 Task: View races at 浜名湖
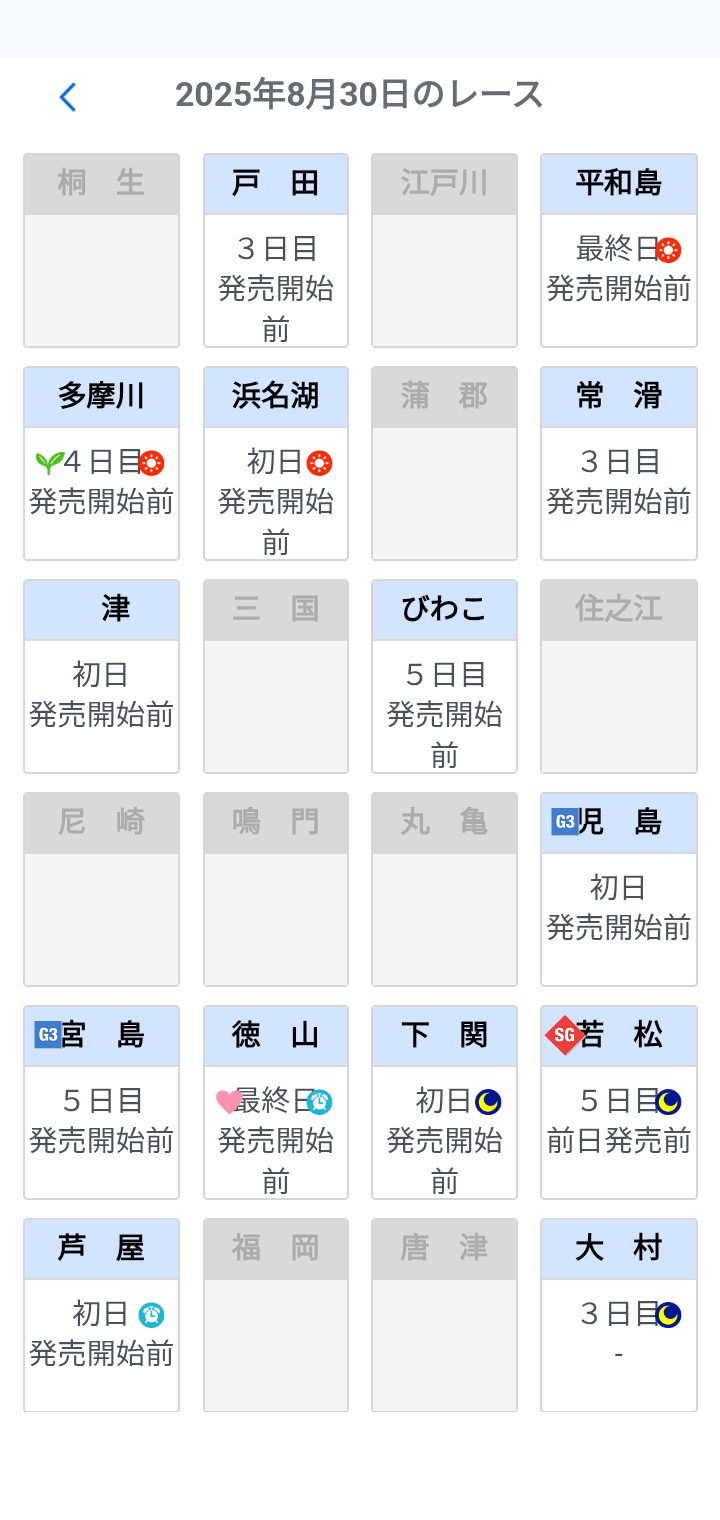(x=276, y=464)
